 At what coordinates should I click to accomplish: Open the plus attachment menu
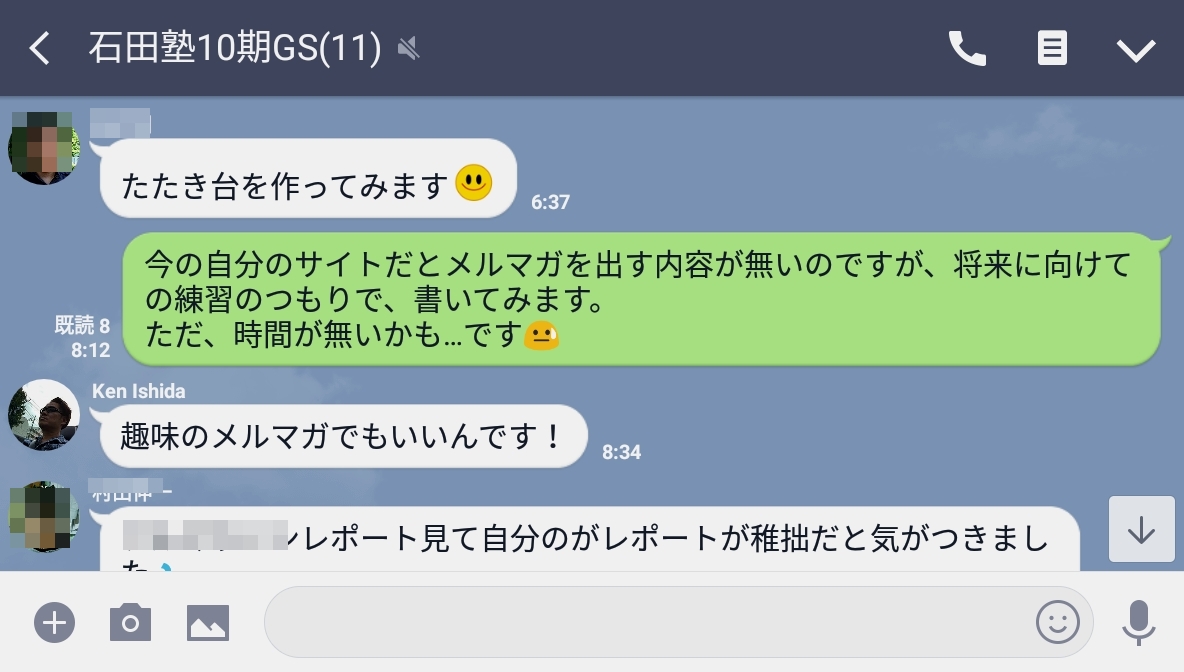click(x=54, y=622)
